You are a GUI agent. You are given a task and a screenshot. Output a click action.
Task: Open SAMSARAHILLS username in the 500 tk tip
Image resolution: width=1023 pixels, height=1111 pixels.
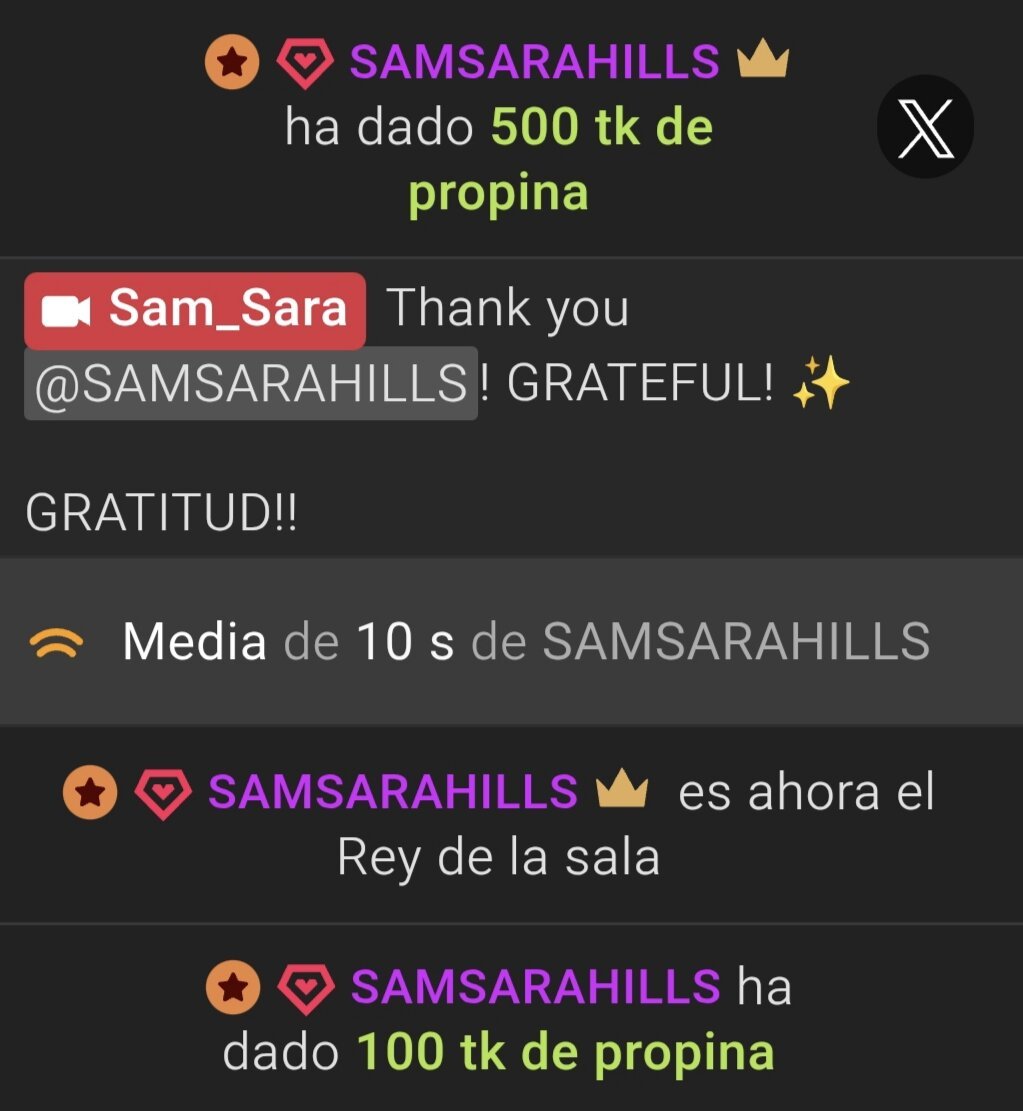coord(534,62)
